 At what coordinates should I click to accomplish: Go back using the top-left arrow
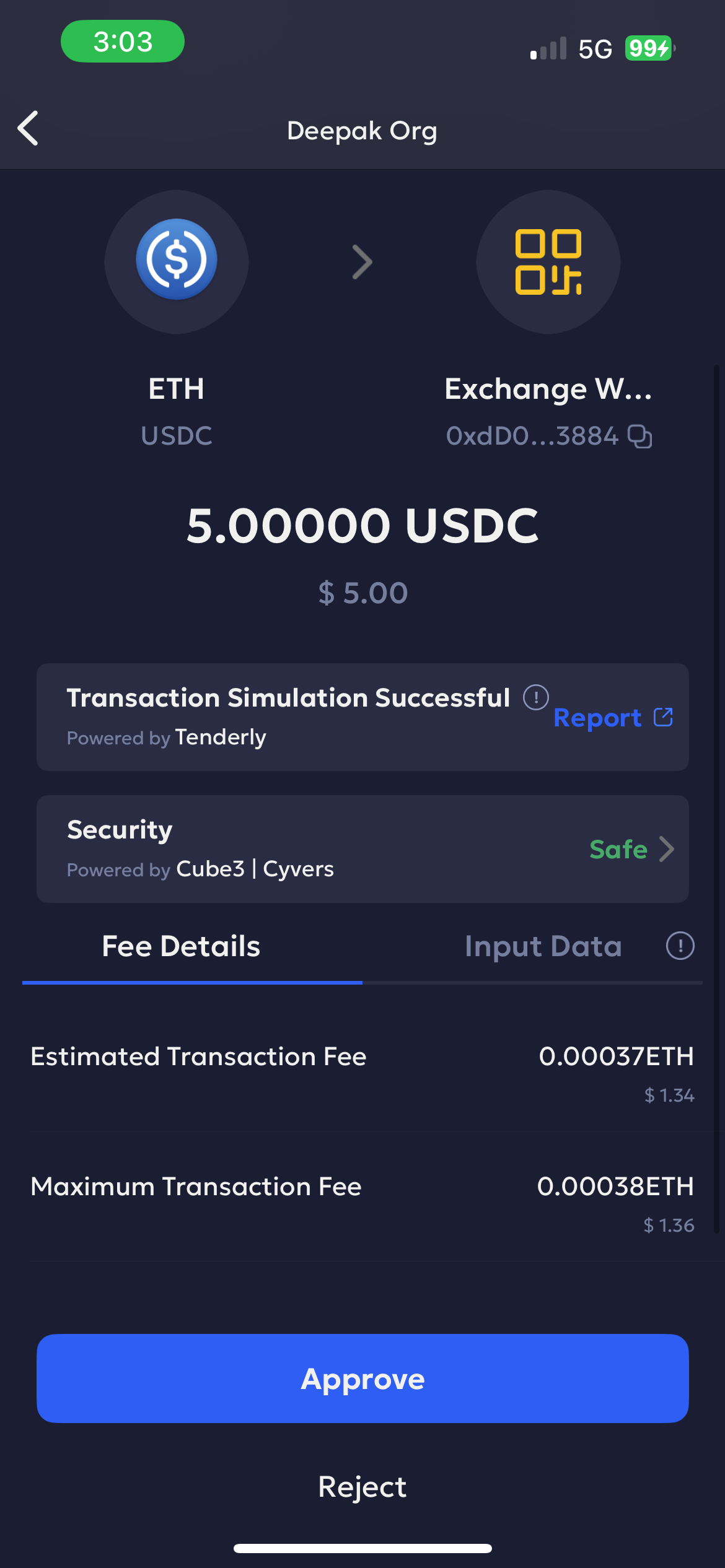(29, 129)
